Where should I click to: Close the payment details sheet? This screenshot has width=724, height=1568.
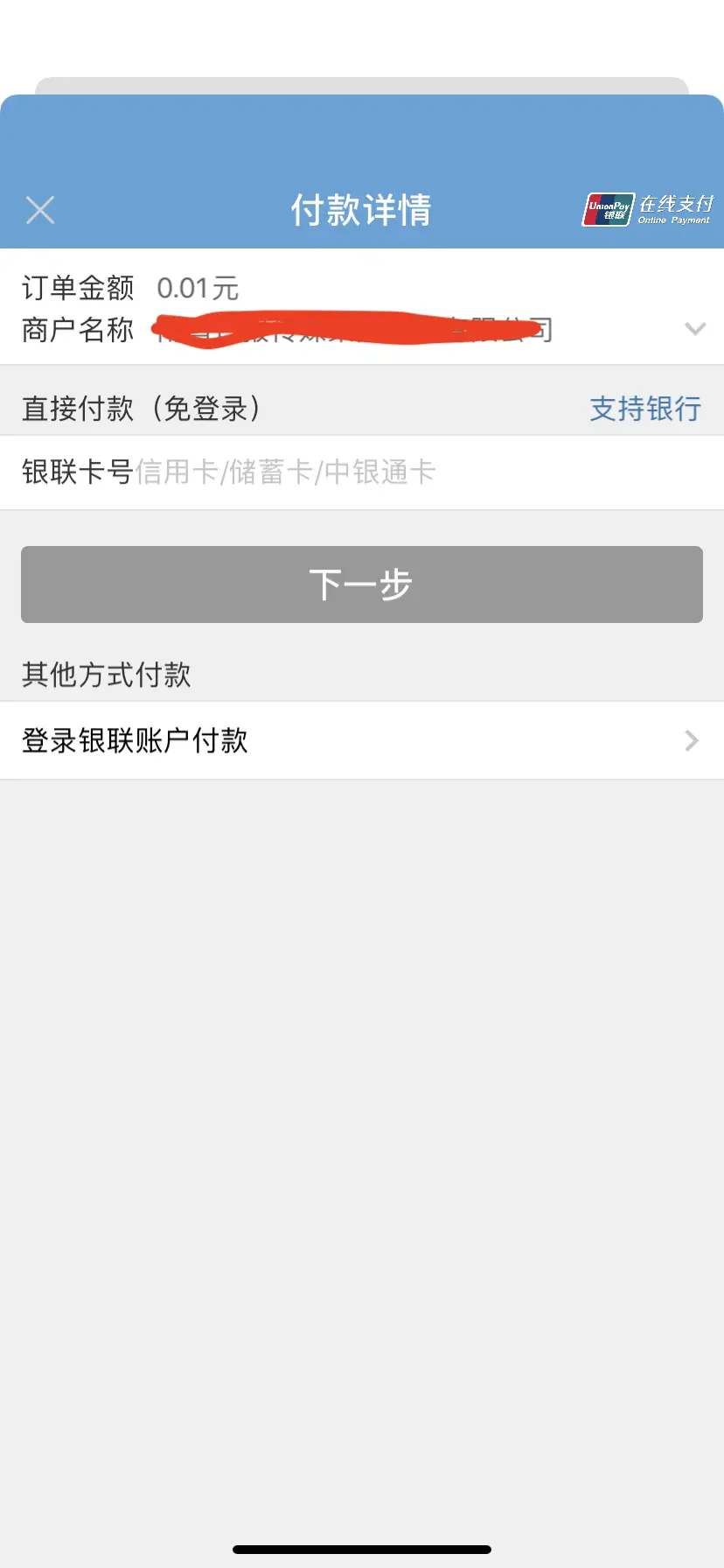point(40,210)
